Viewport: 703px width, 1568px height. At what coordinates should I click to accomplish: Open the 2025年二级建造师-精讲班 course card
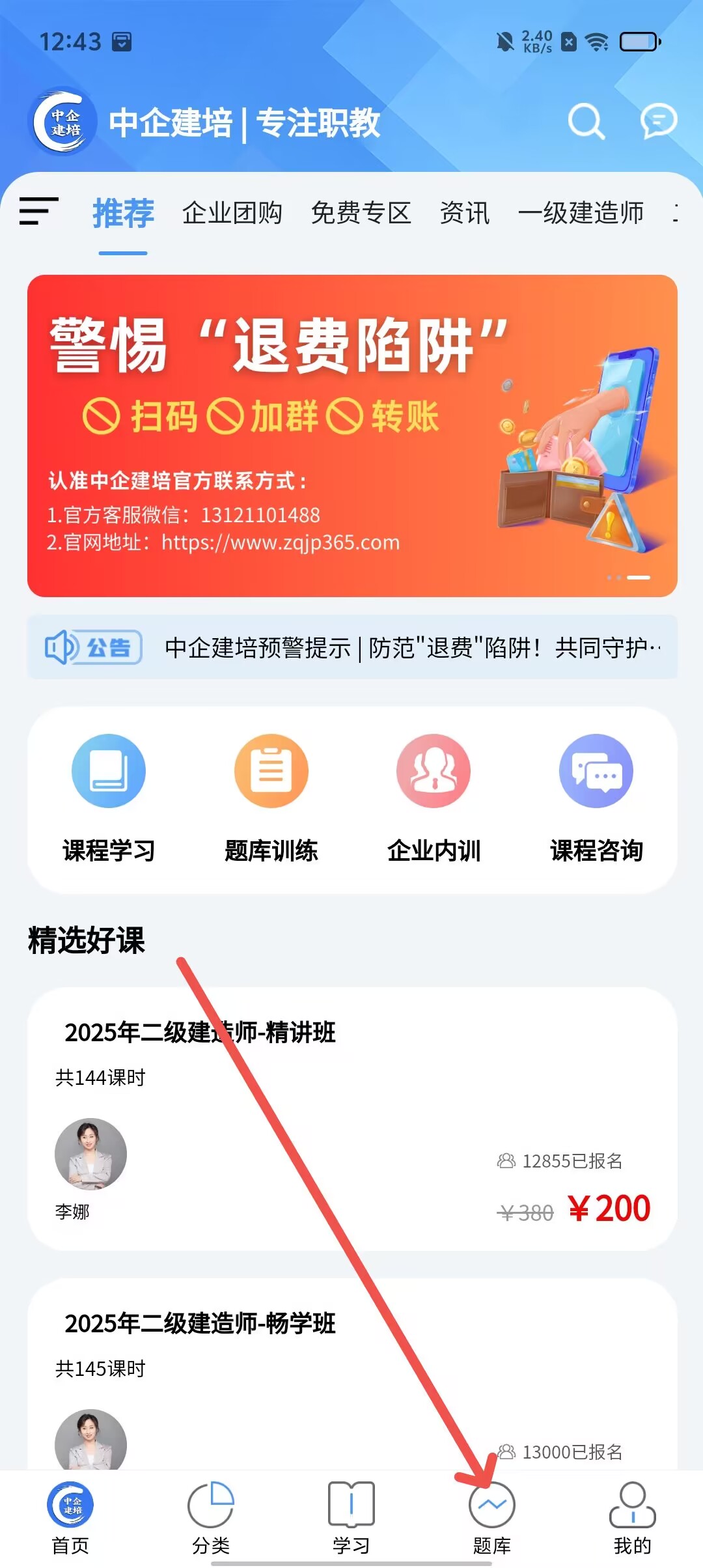pos(351,1117)
